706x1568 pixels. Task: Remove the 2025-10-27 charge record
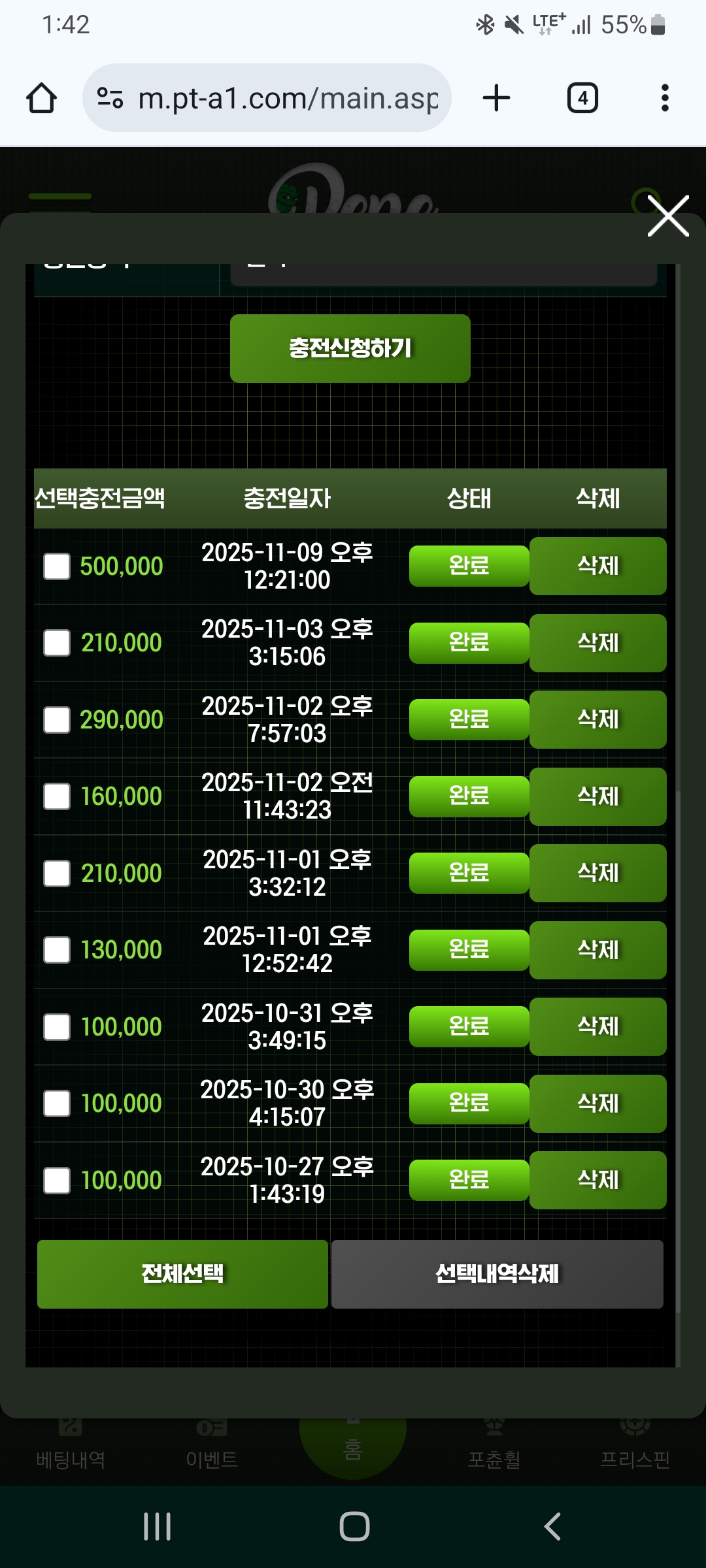click(597, 1180)
